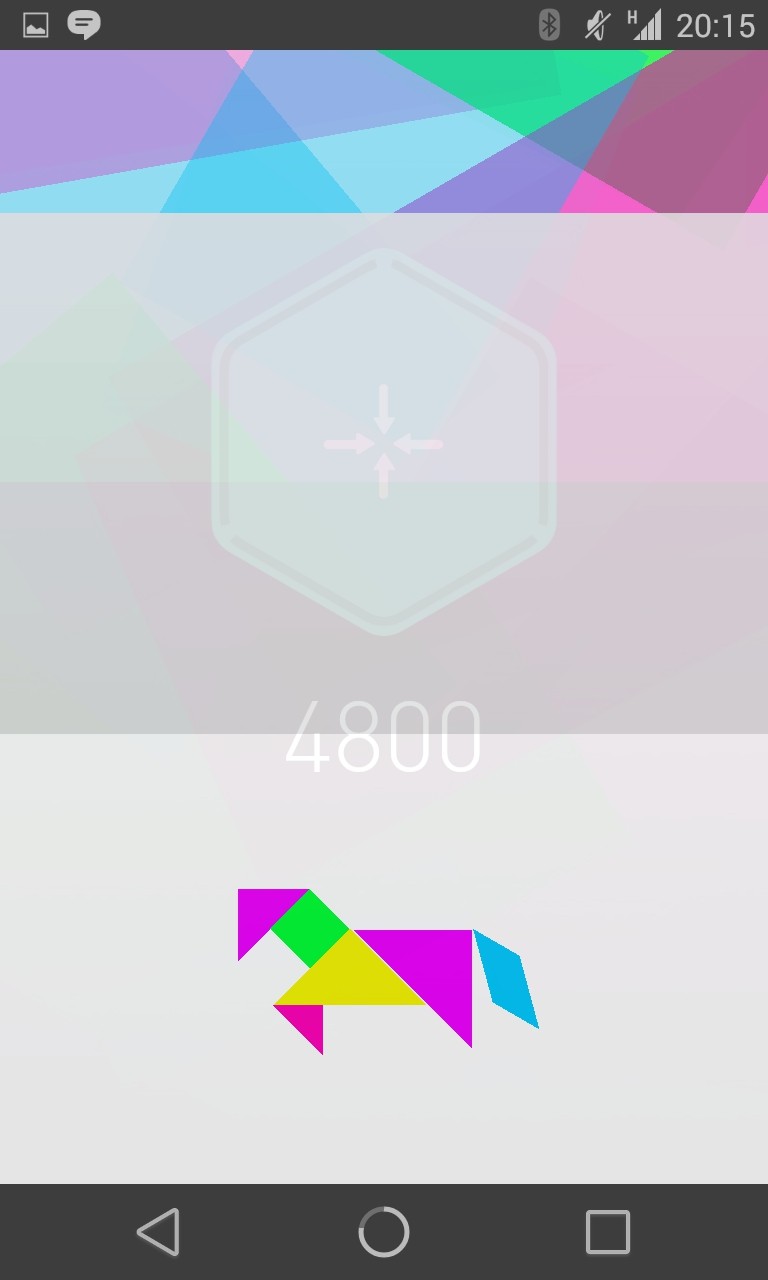
Task: Open recent apps overview
Action: click(x=608, y=1231)
